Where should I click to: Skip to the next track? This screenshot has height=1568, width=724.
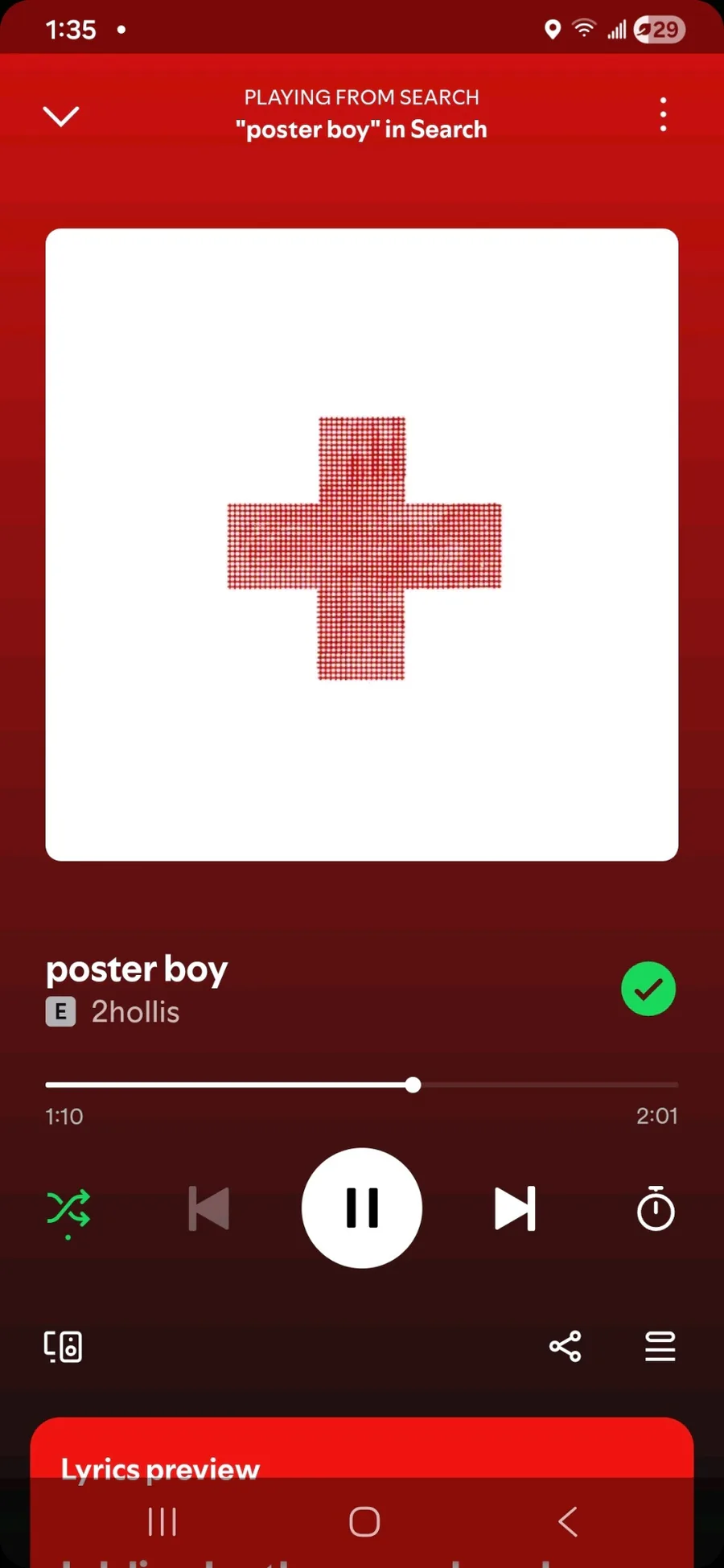point(515,1208)
